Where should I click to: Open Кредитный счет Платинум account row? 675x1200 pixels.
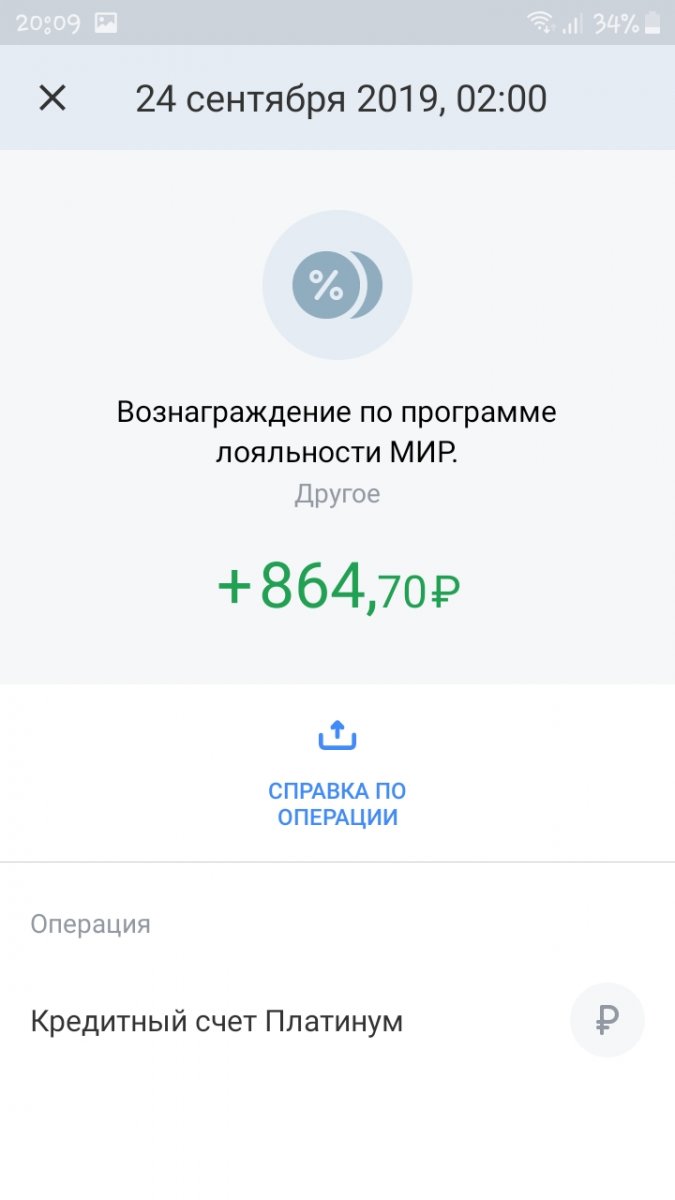coord(337,1021)
